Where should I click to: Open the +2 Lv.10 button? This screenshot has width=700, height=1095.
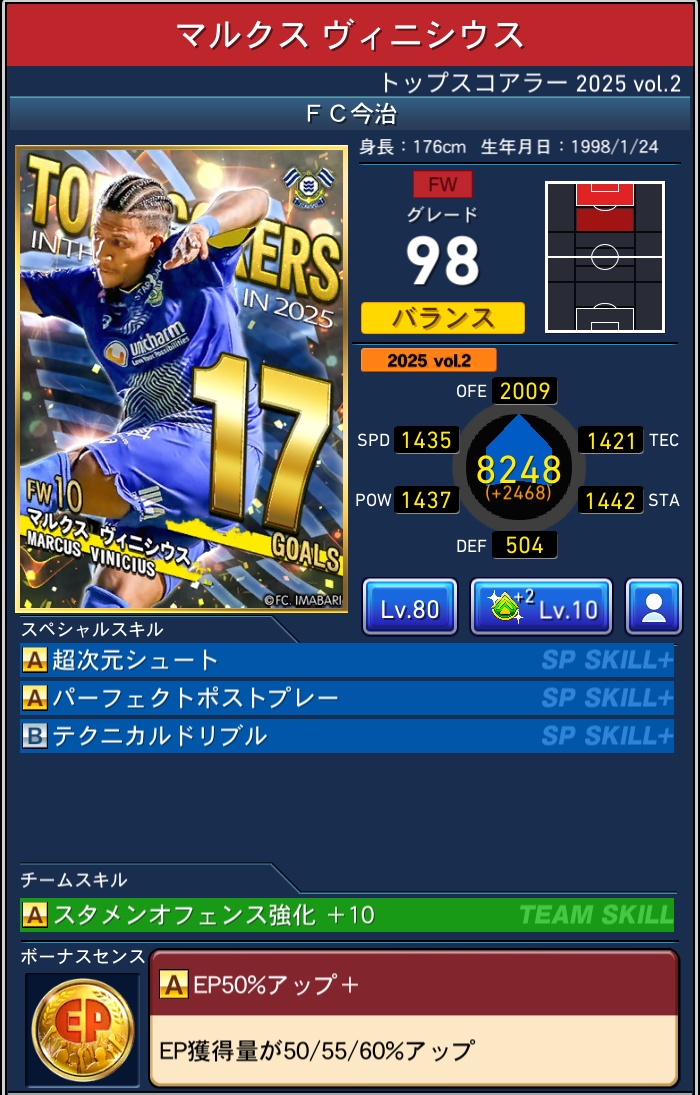[541, 607]
